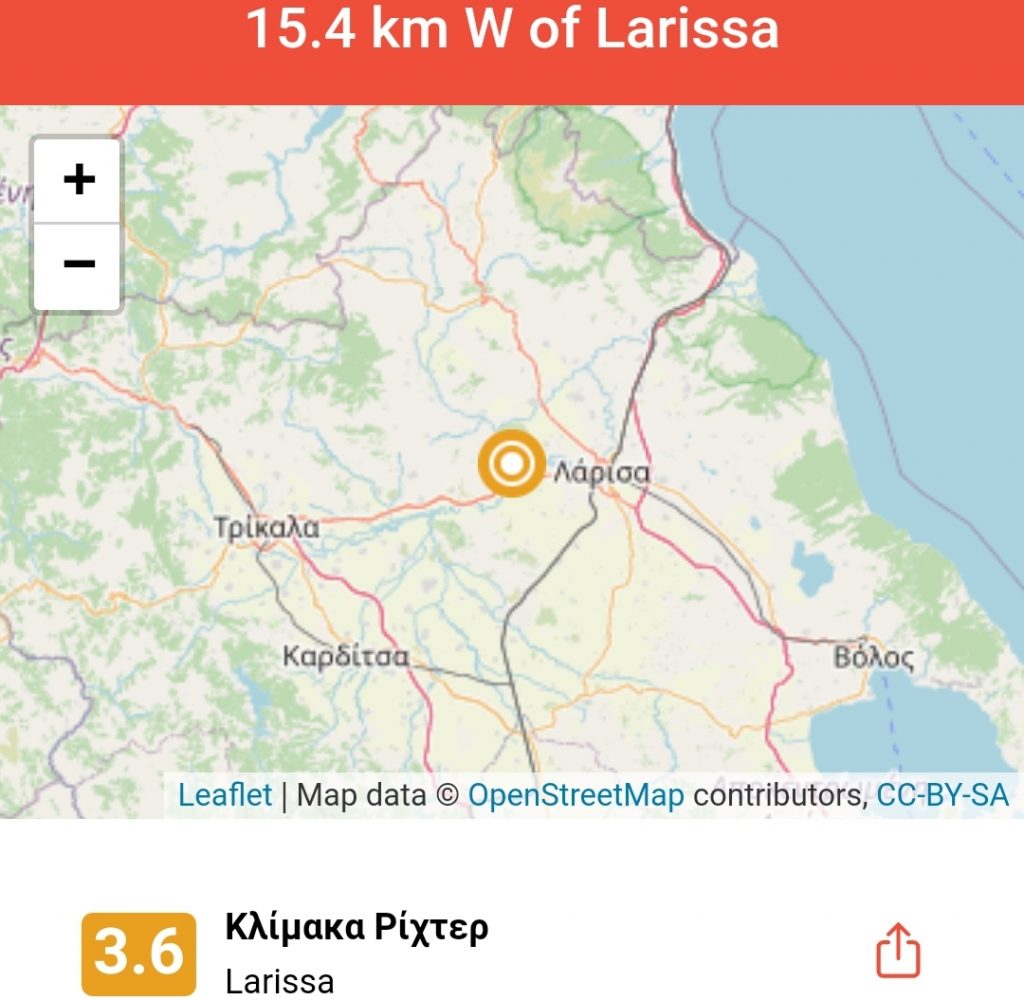Zoom out of the map
Screen dimensions: 1024x1000
click(78, 265)
